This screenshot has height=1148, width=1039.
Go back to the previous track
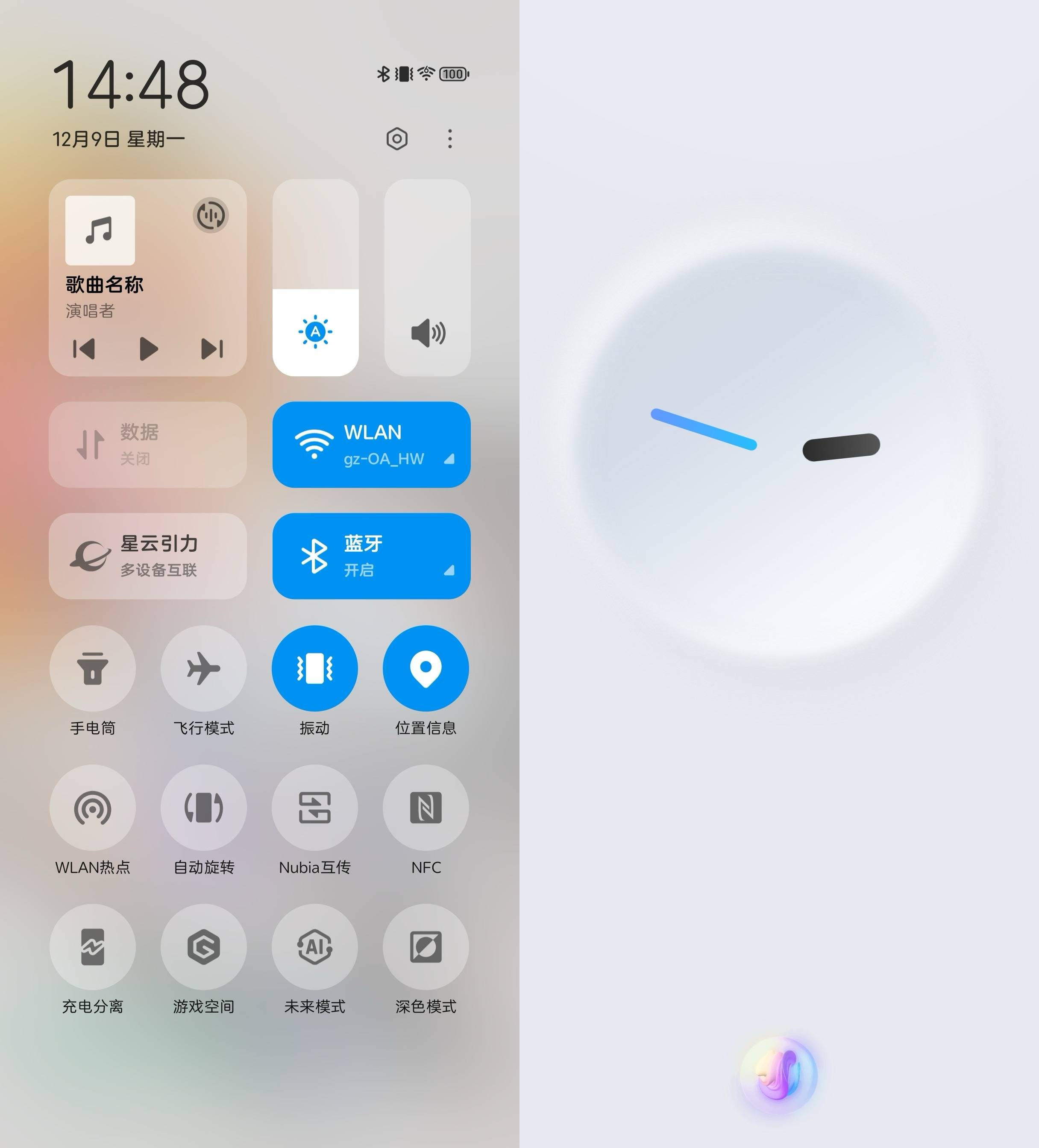point(84,348)
